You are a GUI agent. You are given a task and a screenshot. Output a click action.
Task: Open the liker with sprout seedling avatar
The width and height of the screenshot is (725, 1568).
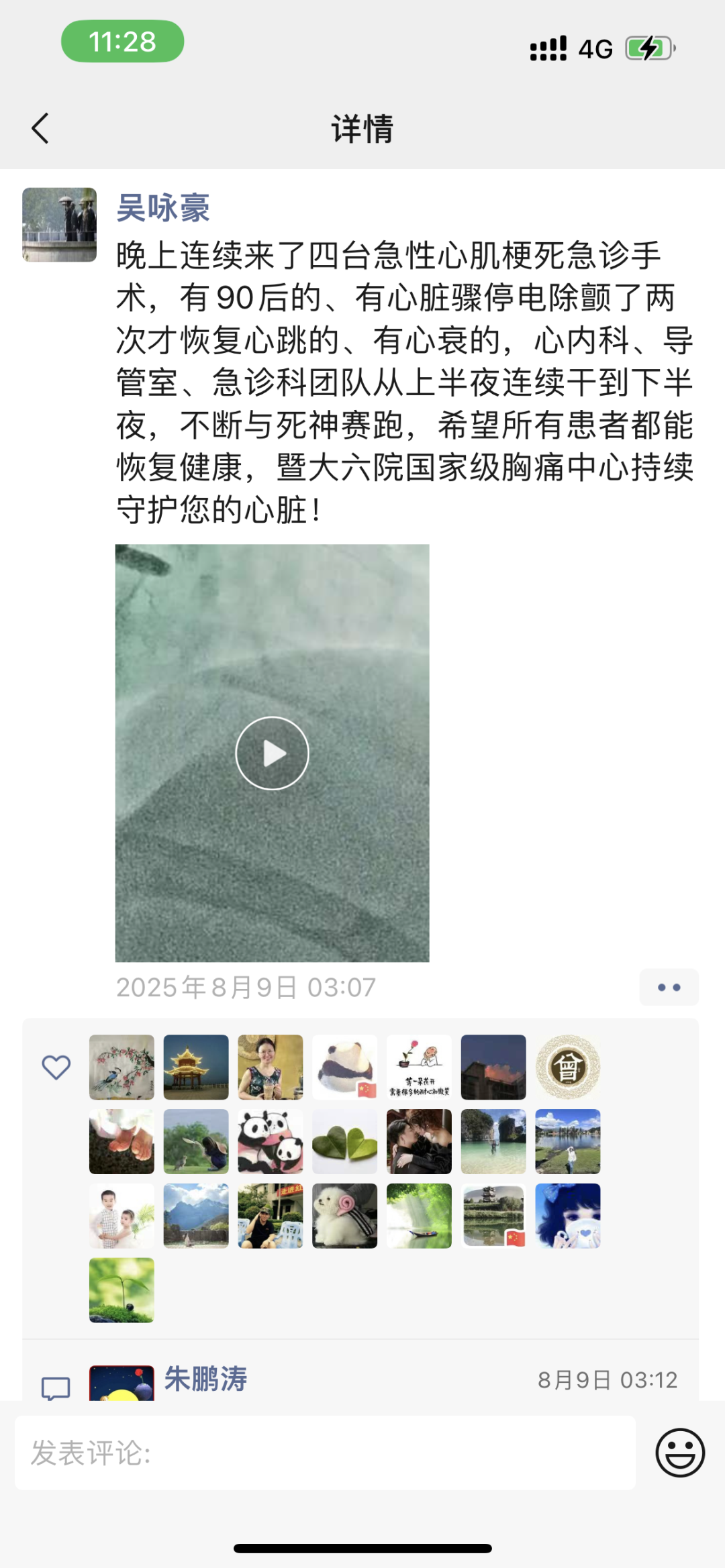click(122, 1290)
